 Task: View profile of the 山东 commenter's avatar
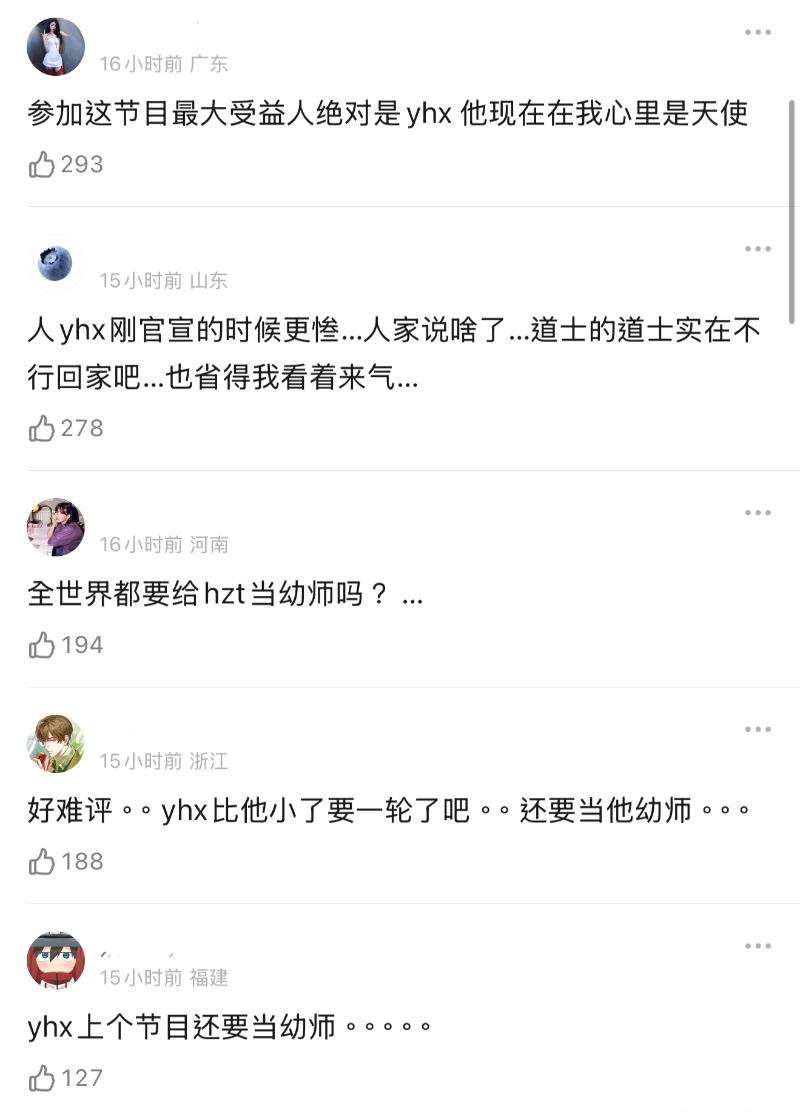coord(56,264)
